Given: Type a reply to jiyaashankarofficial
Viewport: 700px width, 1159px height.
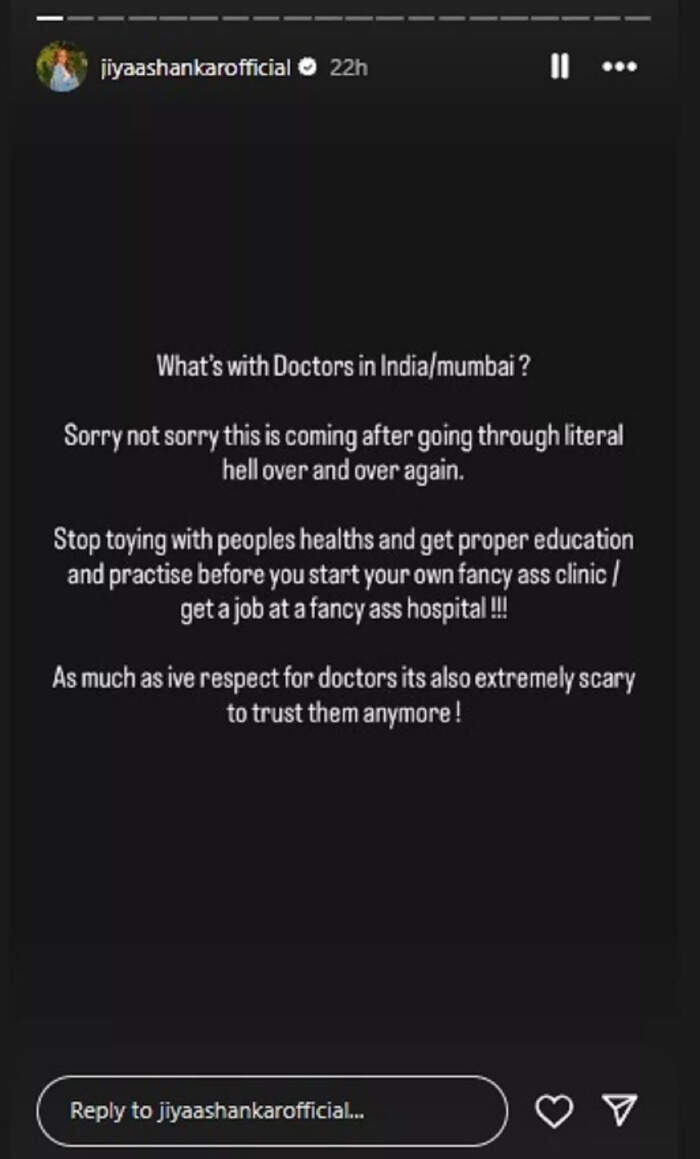Looking at the screenshot, I should 270,1110.
